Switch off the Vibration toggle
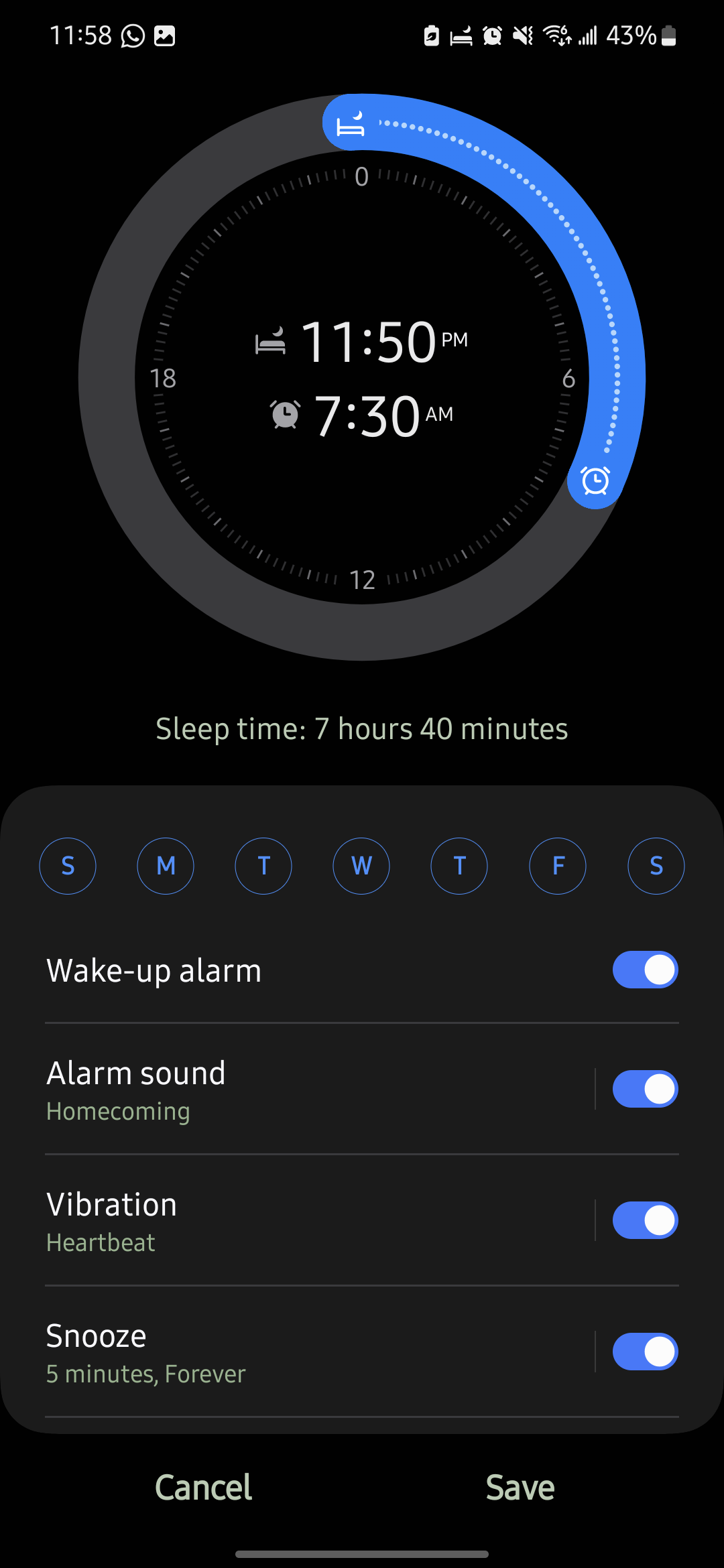Screen dimensions: 724x1568 (645, 1220)
